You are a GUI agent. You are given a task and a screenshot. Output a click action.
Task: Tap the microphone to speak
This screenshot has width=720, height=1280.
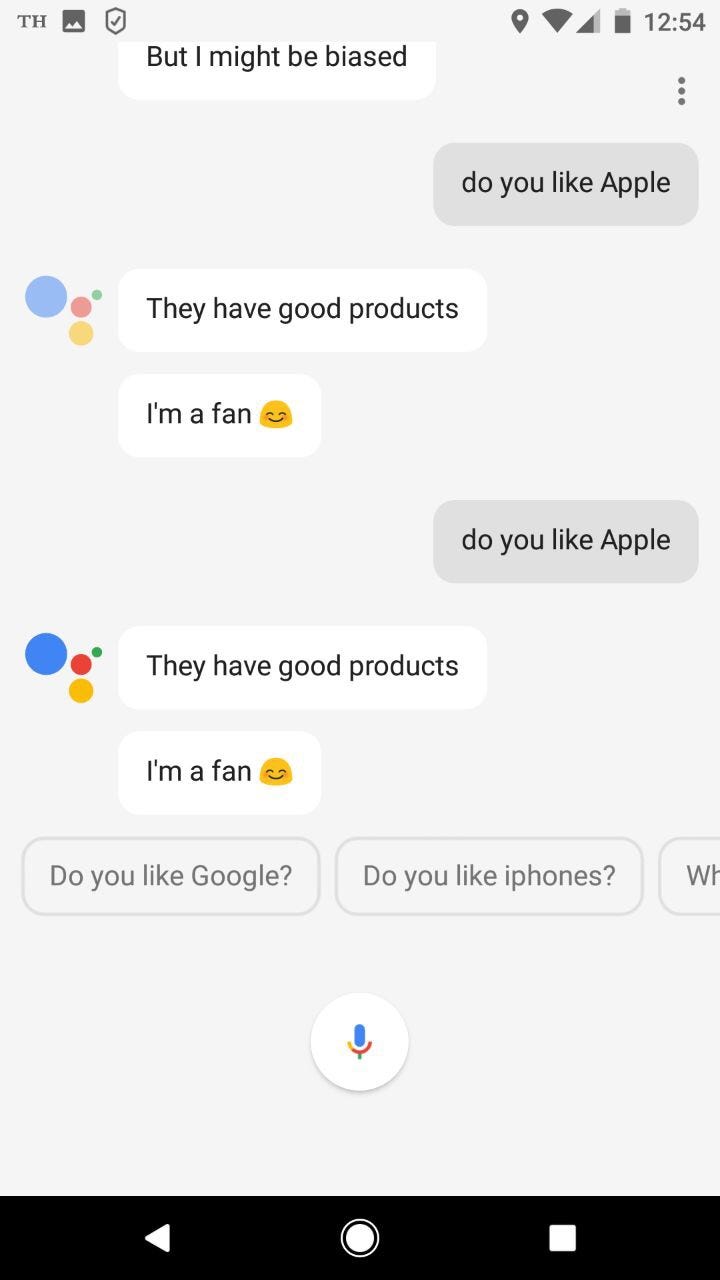pos(359,1042)
